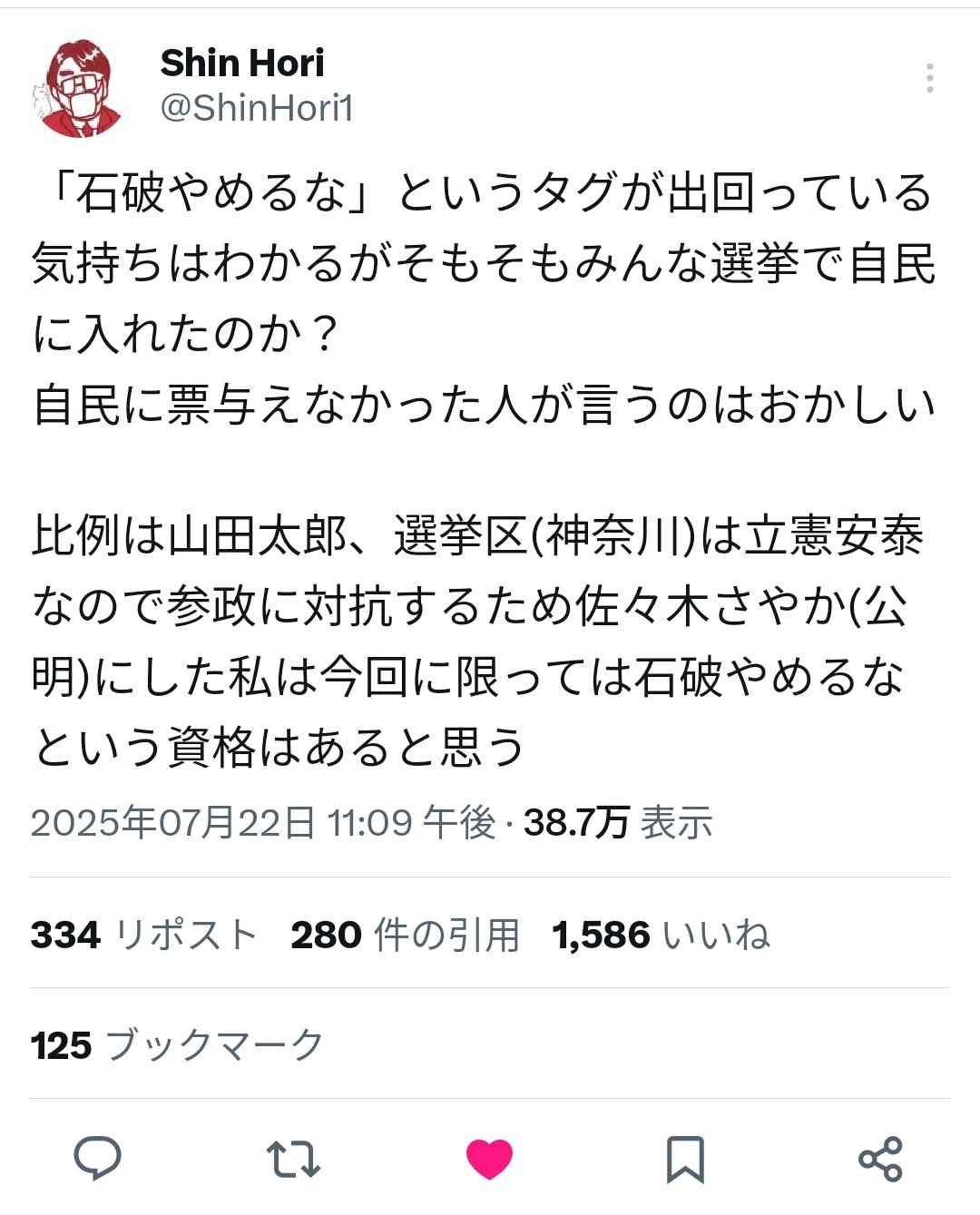Open the tweet's overflow menu
The image size is (980, 1215).
coord(930,79)
